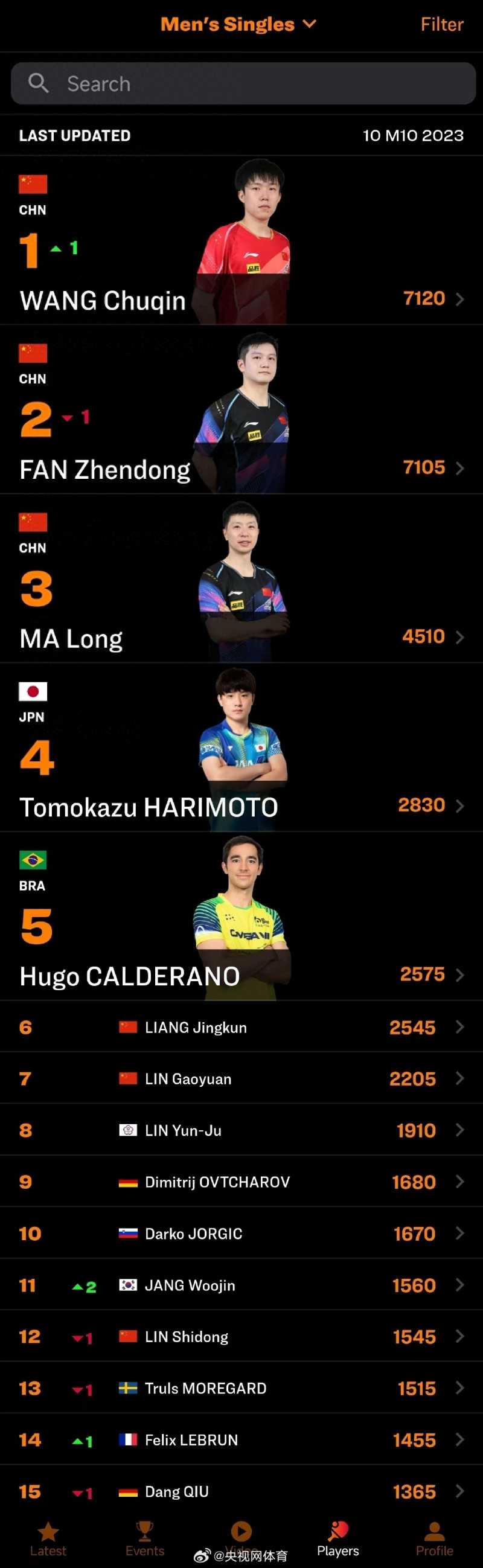Open Truls MOREGARD's ranking row

point(241,1389)
